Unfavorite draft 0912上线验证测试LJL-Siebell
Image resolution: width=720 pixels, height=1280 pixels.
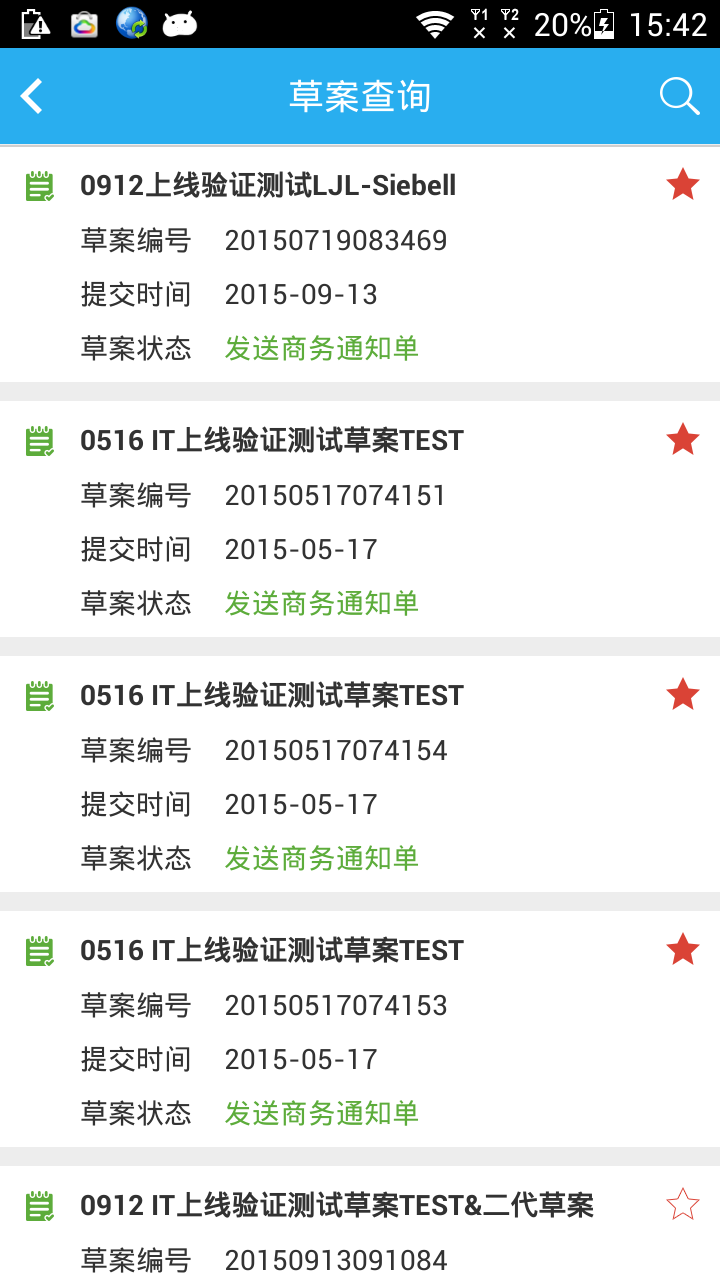tap(682, 184)
